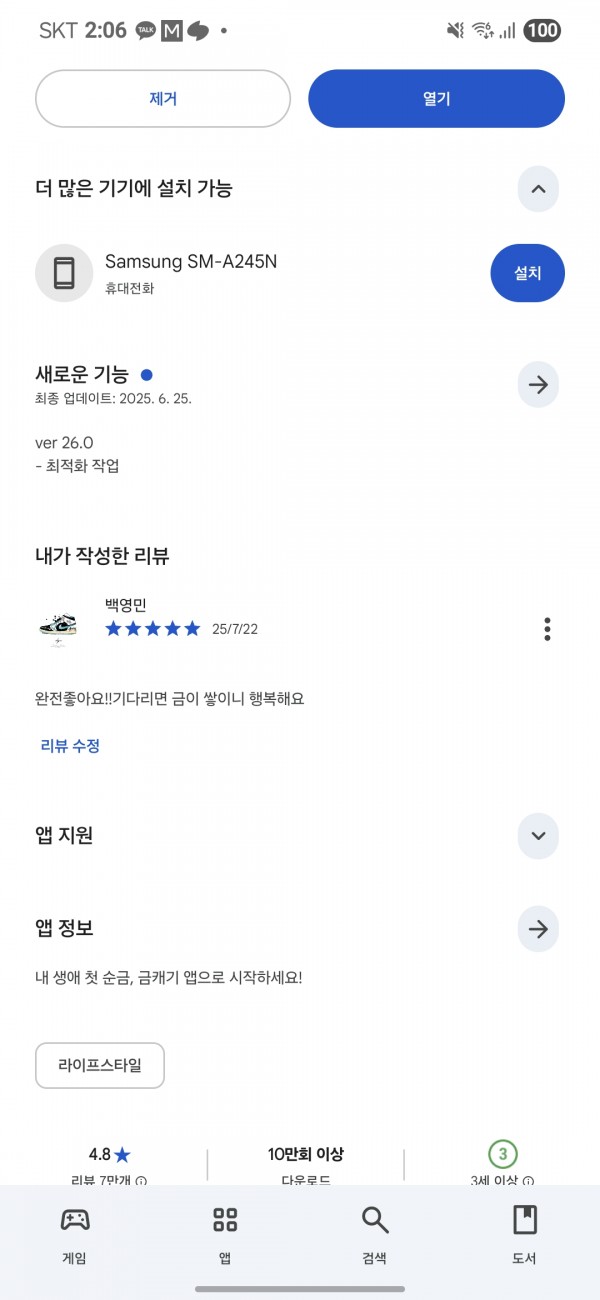Expand the 앱 지원 section

pyautogui.click(x=538, y=836)
